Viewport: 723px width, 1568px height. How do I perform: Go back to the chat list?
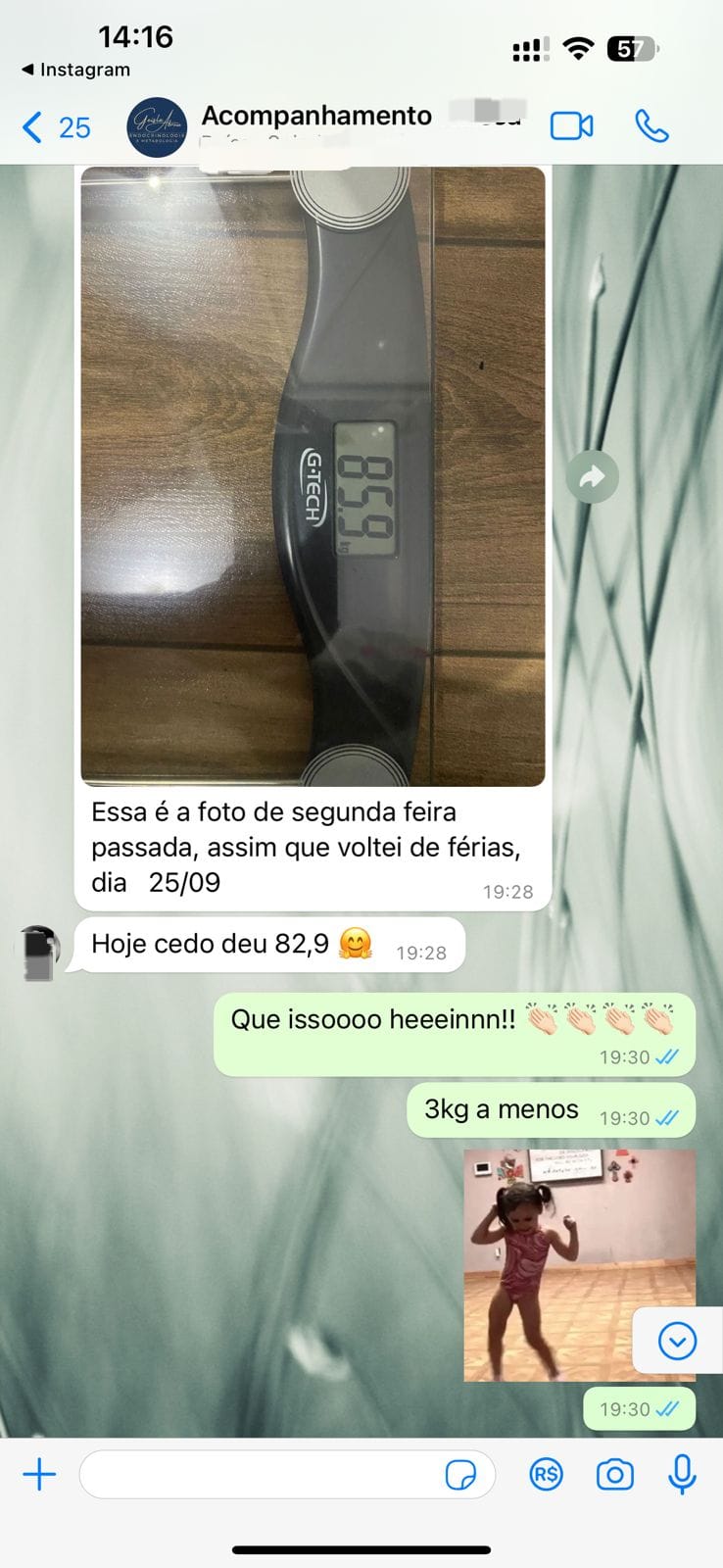[x=54, y=127]
